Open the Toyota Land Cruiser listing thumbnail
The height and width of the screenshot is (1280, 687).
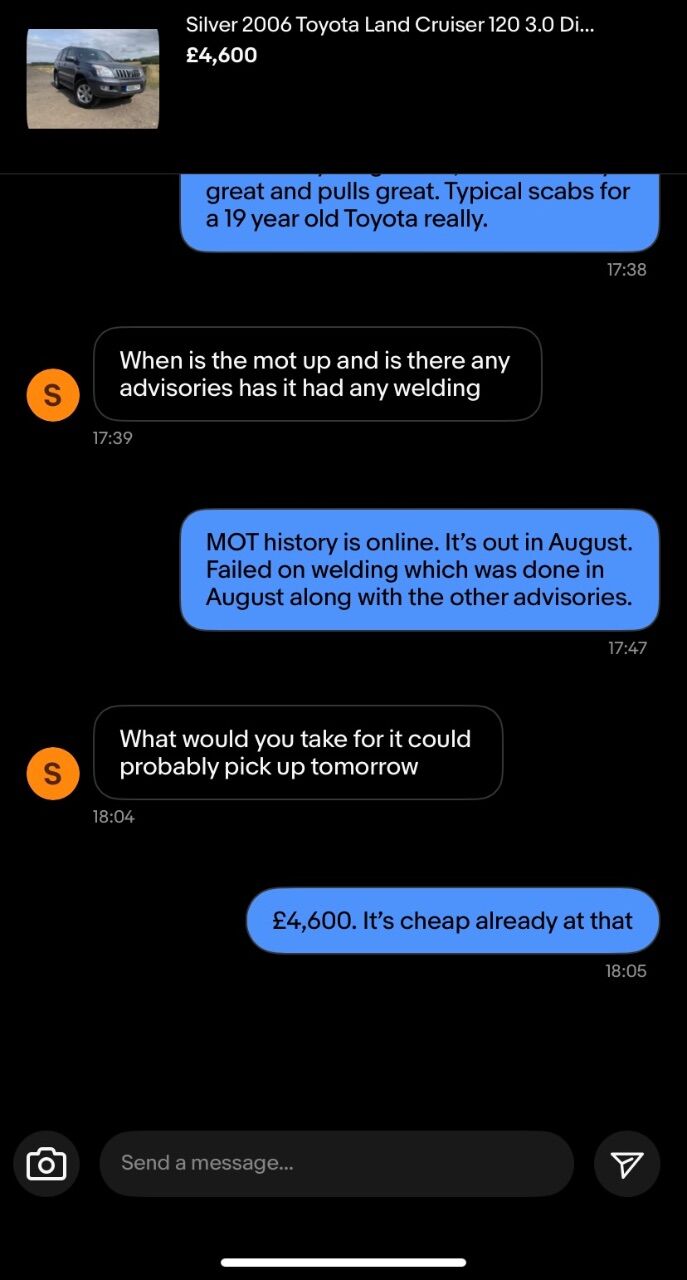[x=92, y=79]
